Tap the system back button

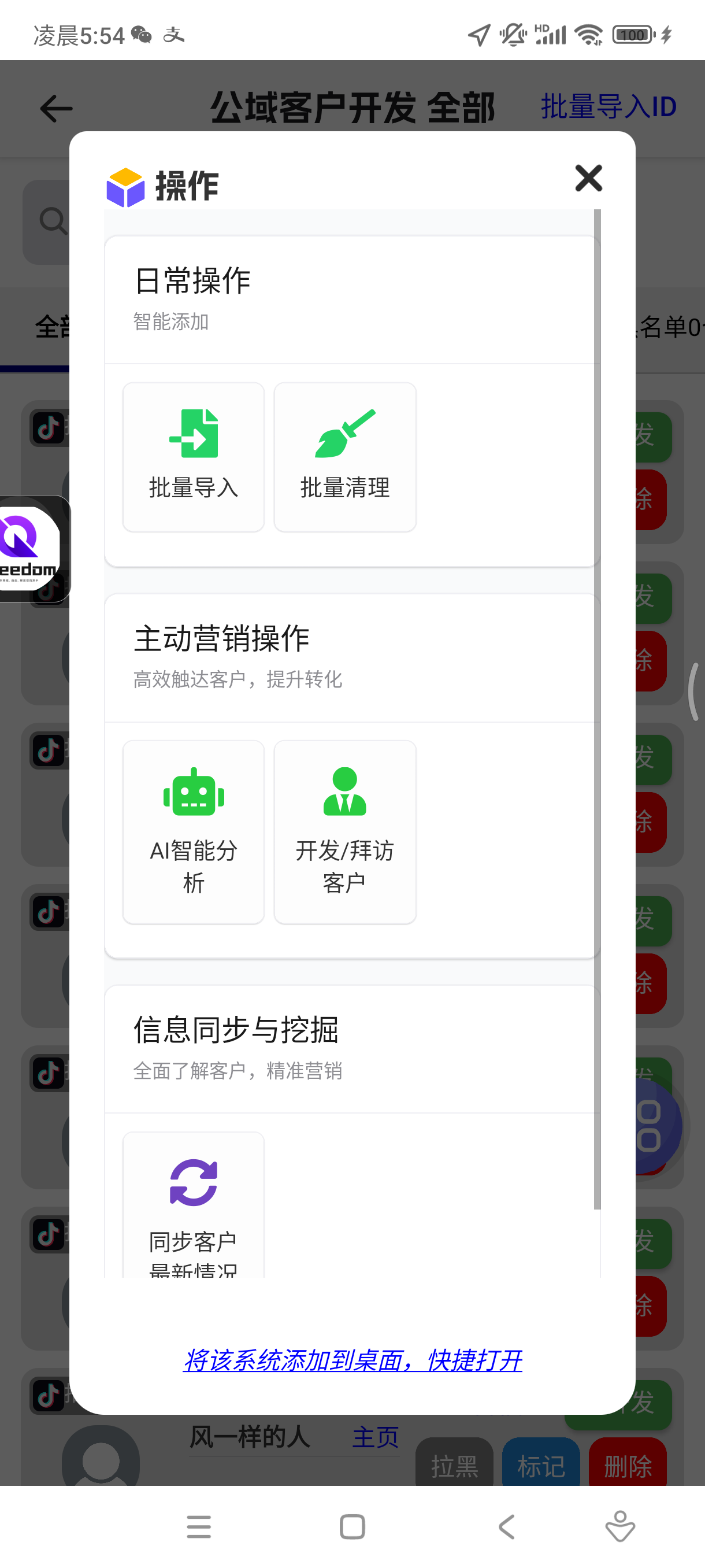(506, 1526)
